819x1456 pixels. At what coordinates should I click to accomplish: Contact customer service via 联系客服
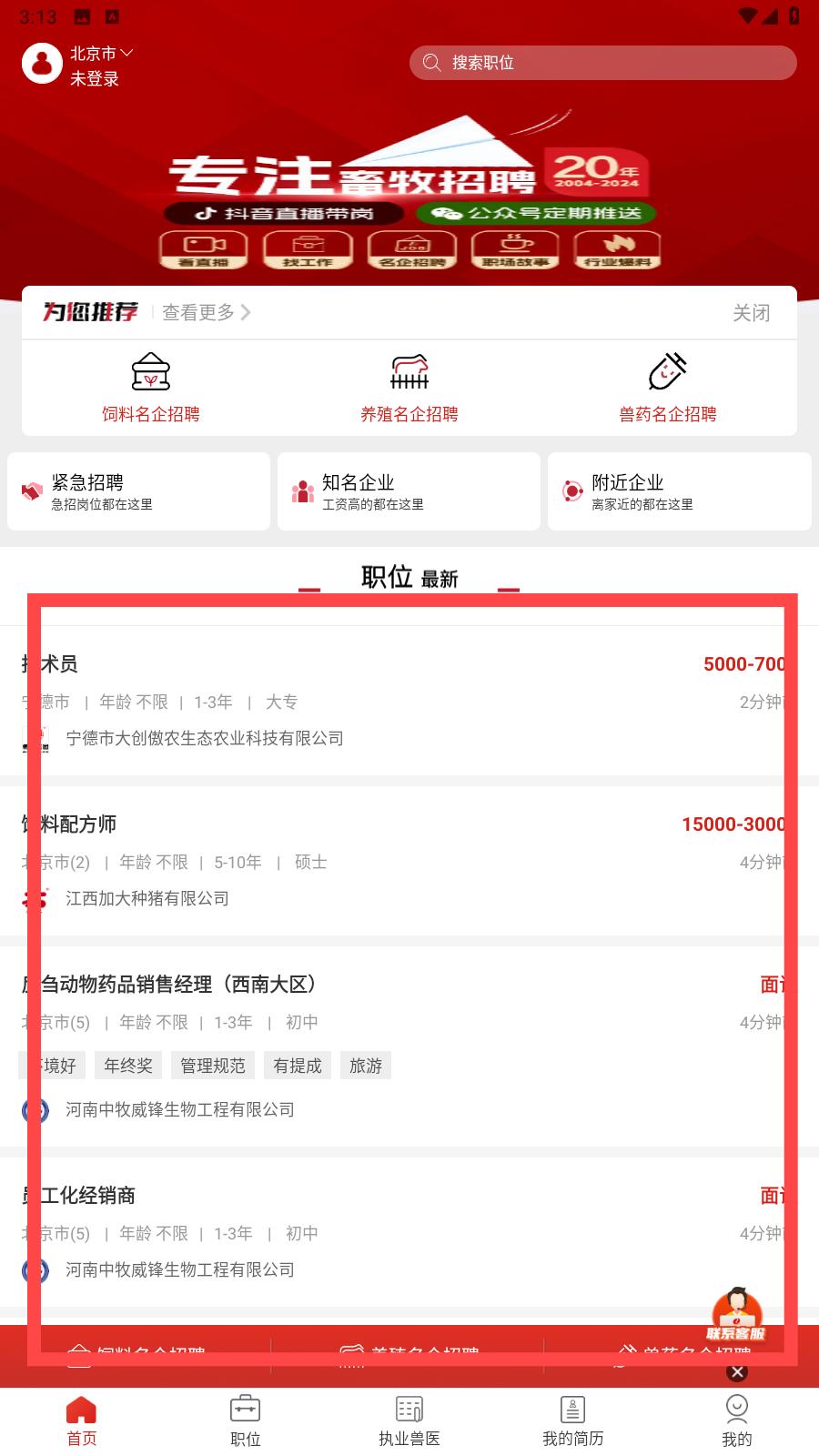point(736,1316)
